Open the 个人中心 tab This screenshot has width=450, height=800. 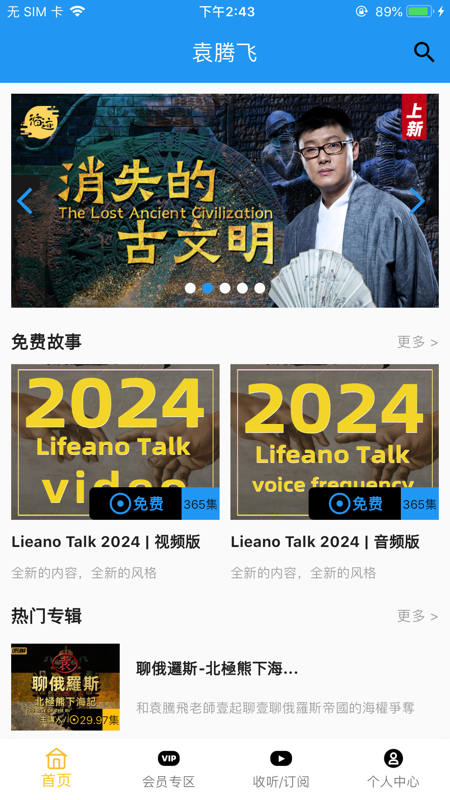(x=393, y=769)
